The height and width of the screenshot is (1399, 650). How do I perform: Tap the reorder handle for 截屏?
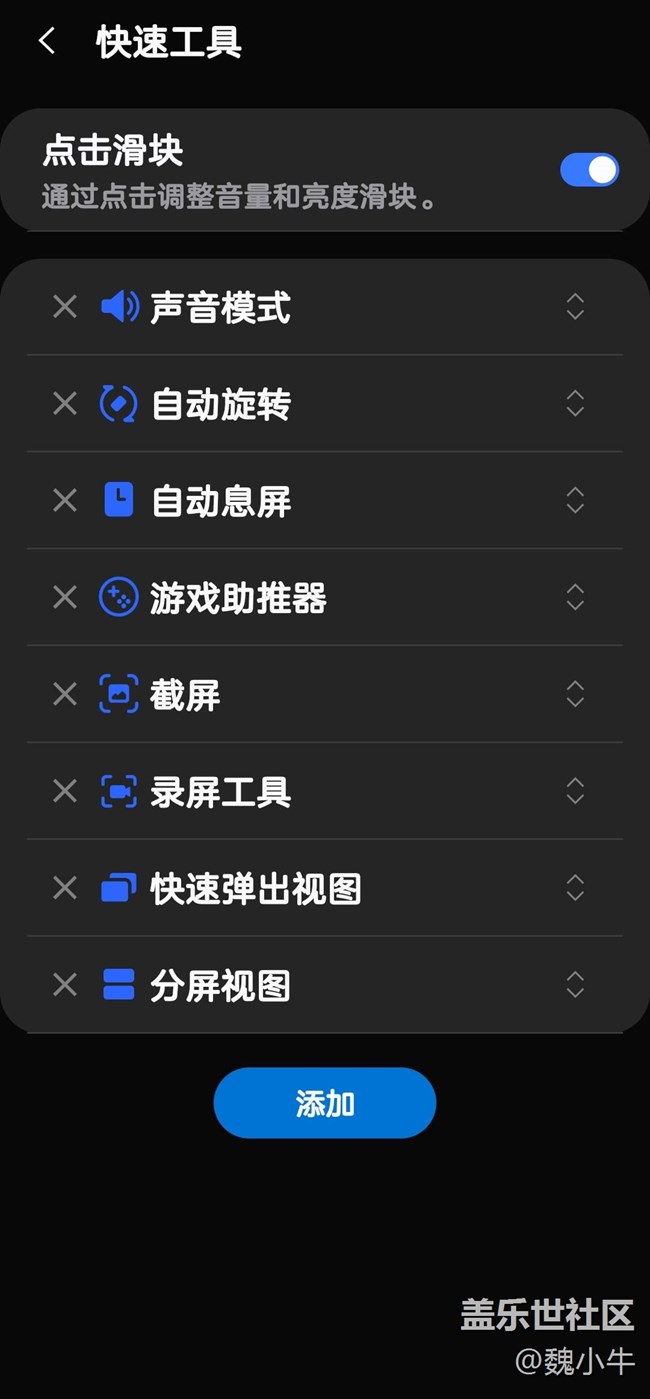pyautogui.click(x=575, y=694)
